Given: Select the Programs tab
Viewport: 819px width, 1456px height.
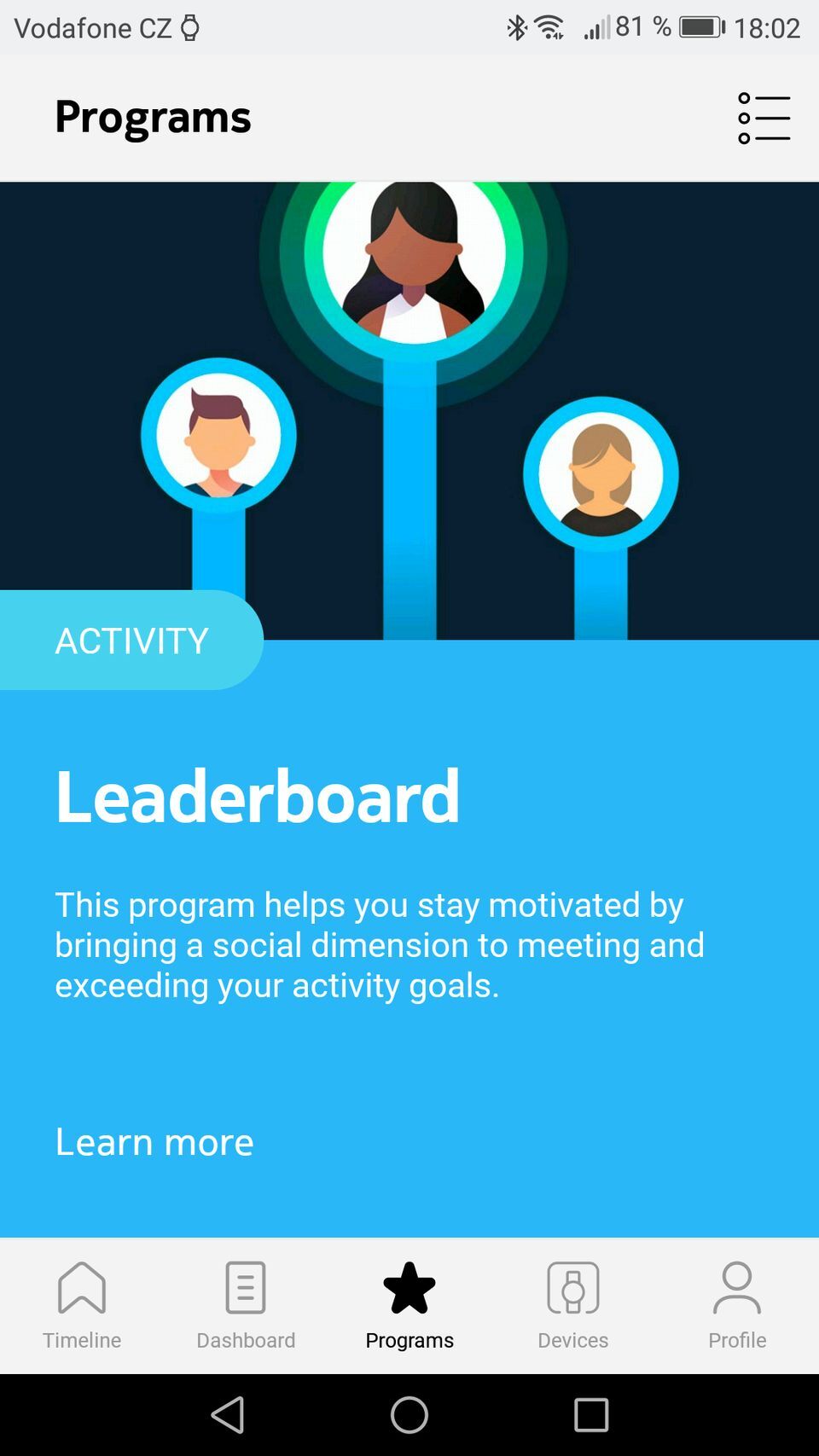Looking at the screenshot, I should click(409, 1305).
